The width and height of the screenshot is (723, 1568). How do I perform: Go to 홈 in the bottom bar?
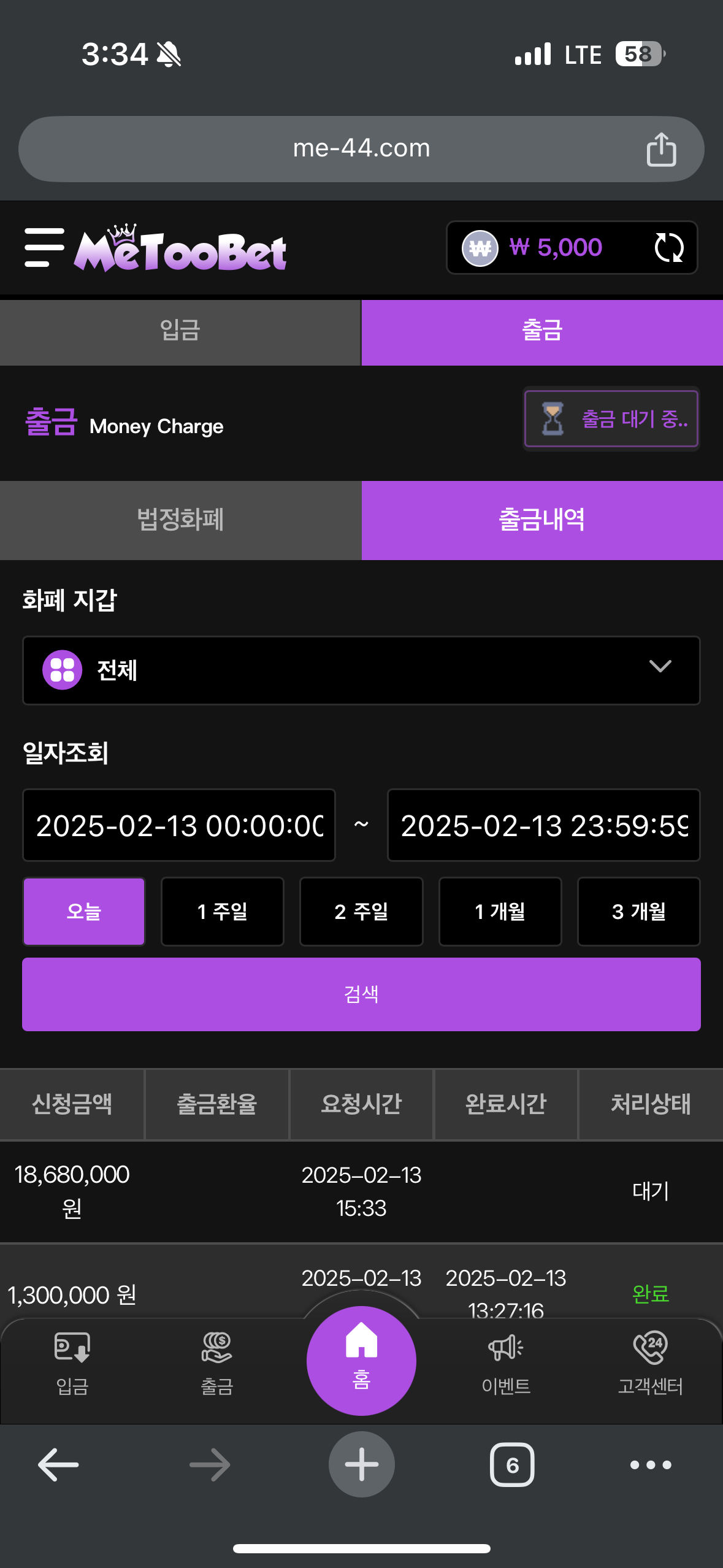[361, 1361]
